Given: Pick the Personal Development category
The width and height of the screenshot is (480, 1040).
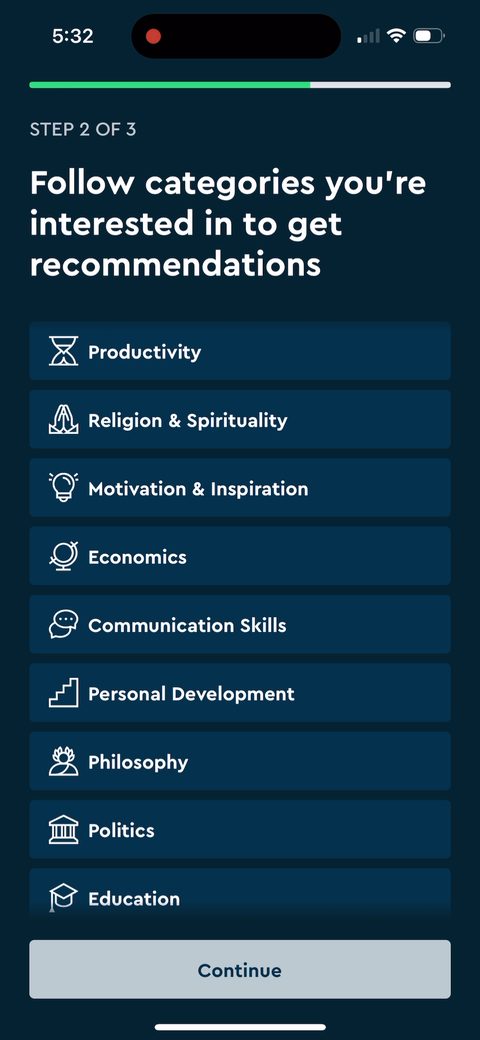Looking at the screenshot, I should (x=240, y=692).
